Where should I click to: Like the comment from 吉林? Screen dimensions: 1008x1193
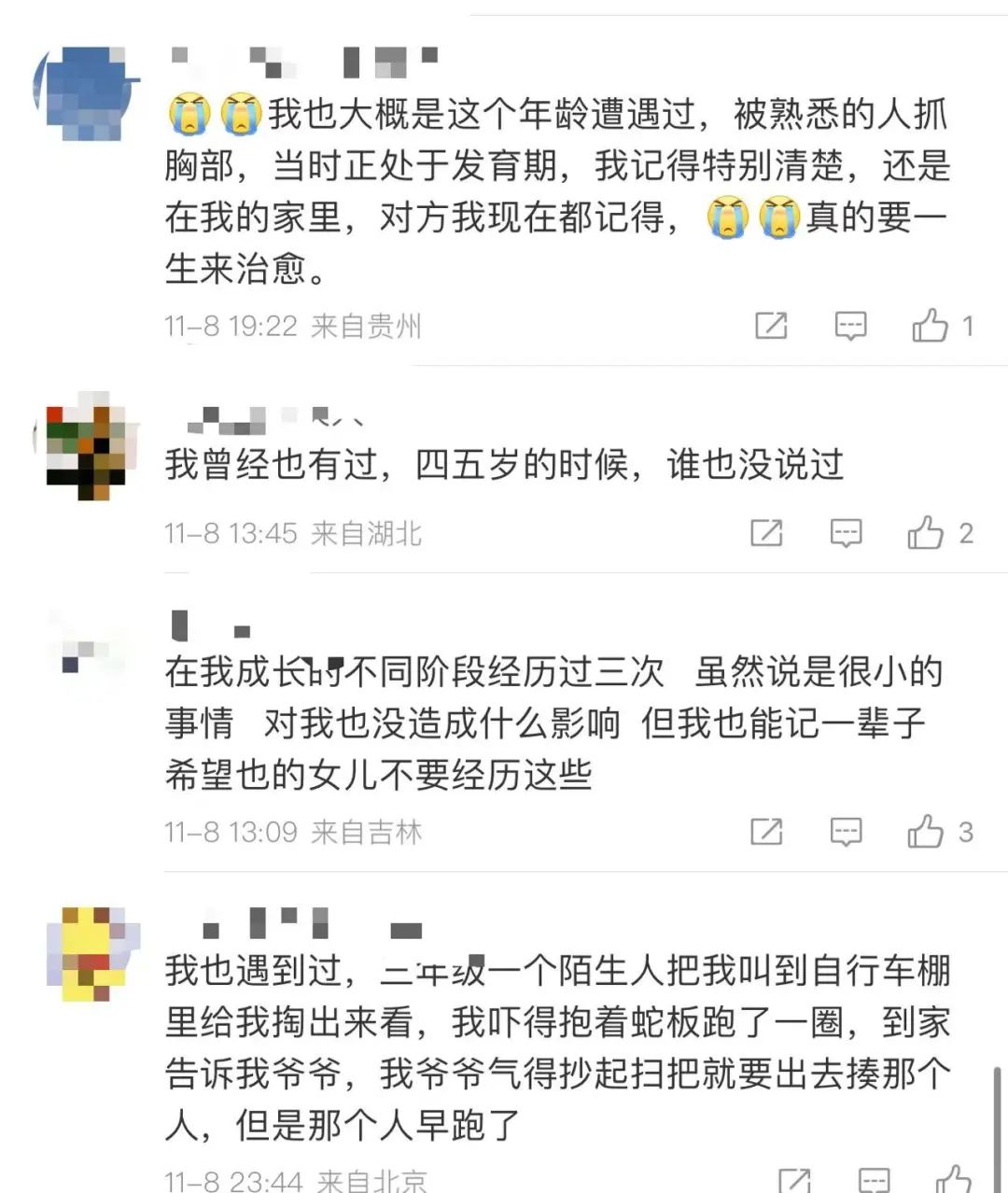click(x=926, y=831)
